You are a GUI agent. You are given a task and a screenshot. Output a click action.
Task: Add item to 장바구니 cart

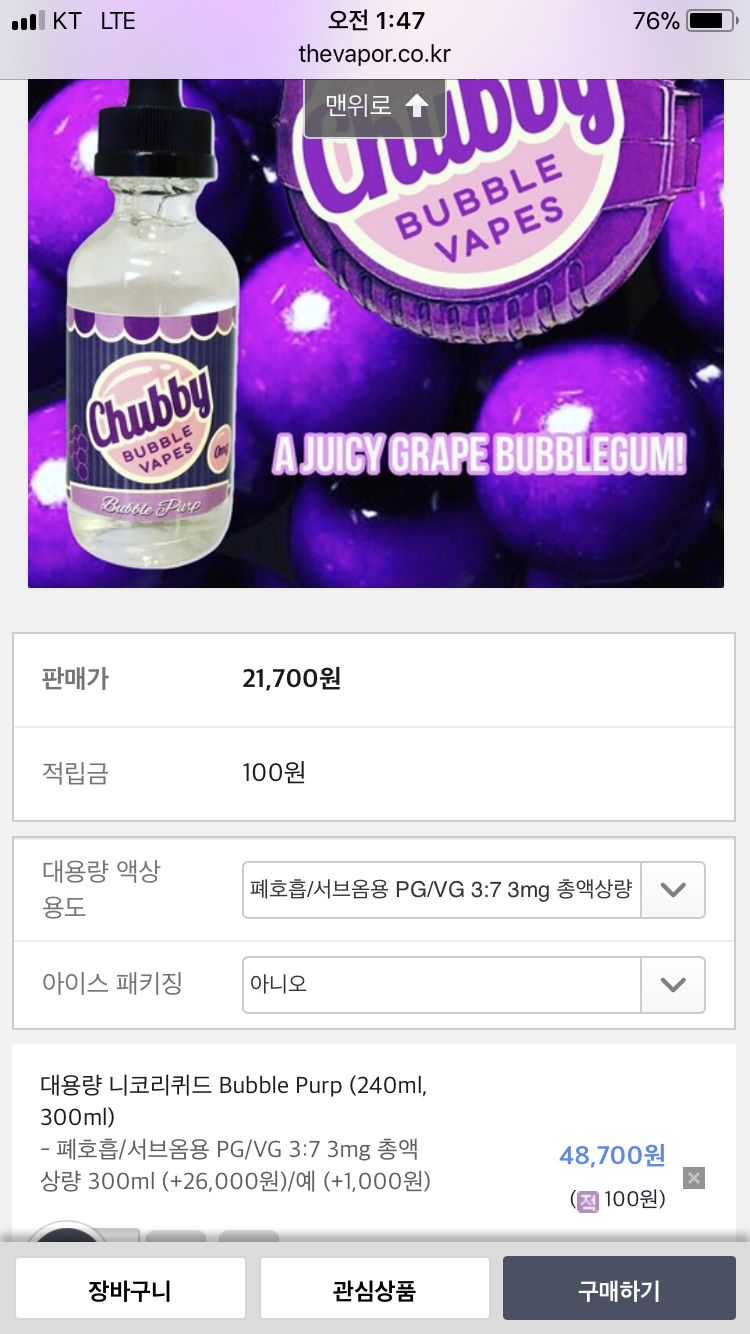(x=130, y=1290)
